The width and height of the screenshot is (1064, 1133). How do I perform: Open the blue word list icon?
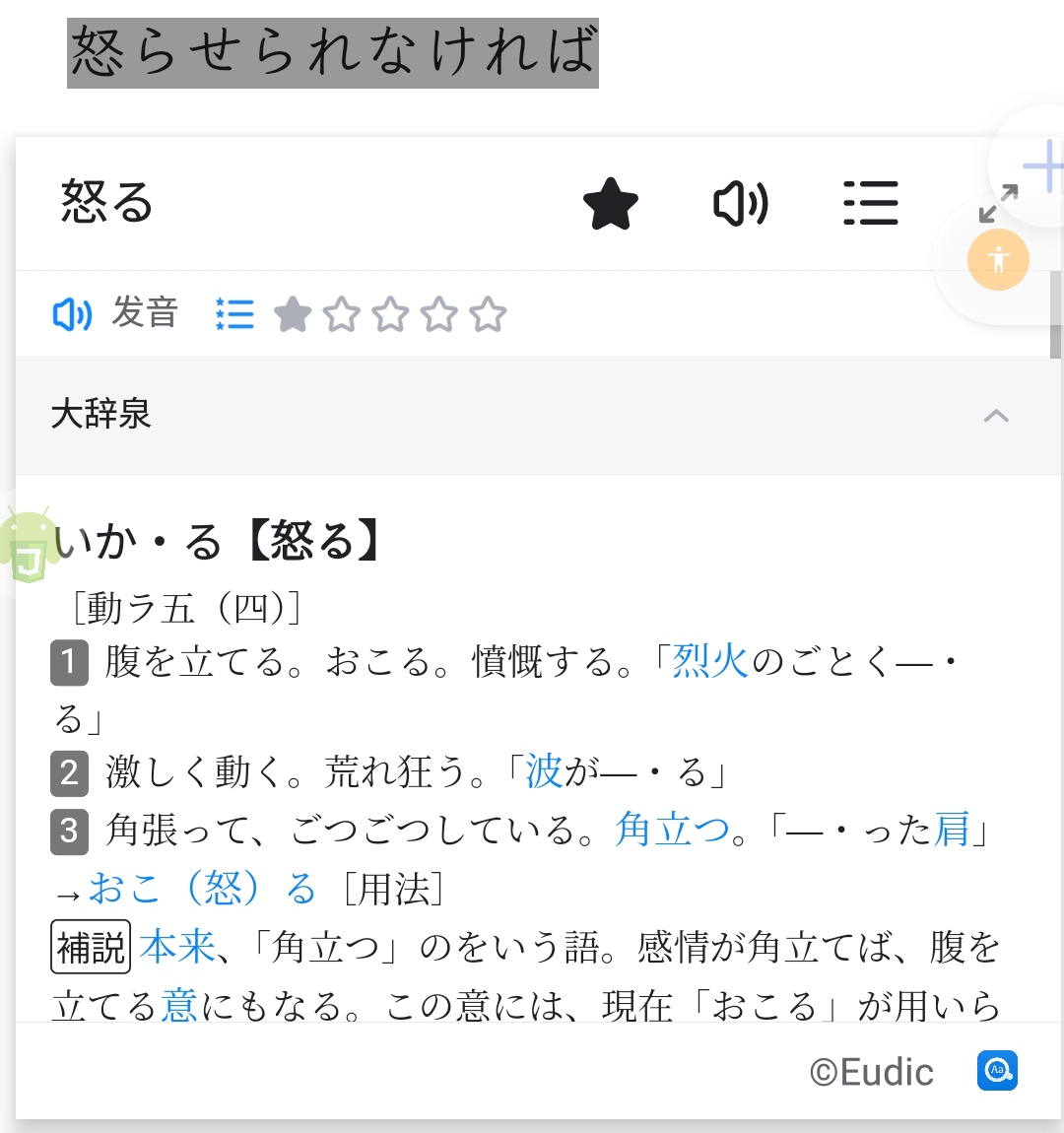tap(234, 314)
